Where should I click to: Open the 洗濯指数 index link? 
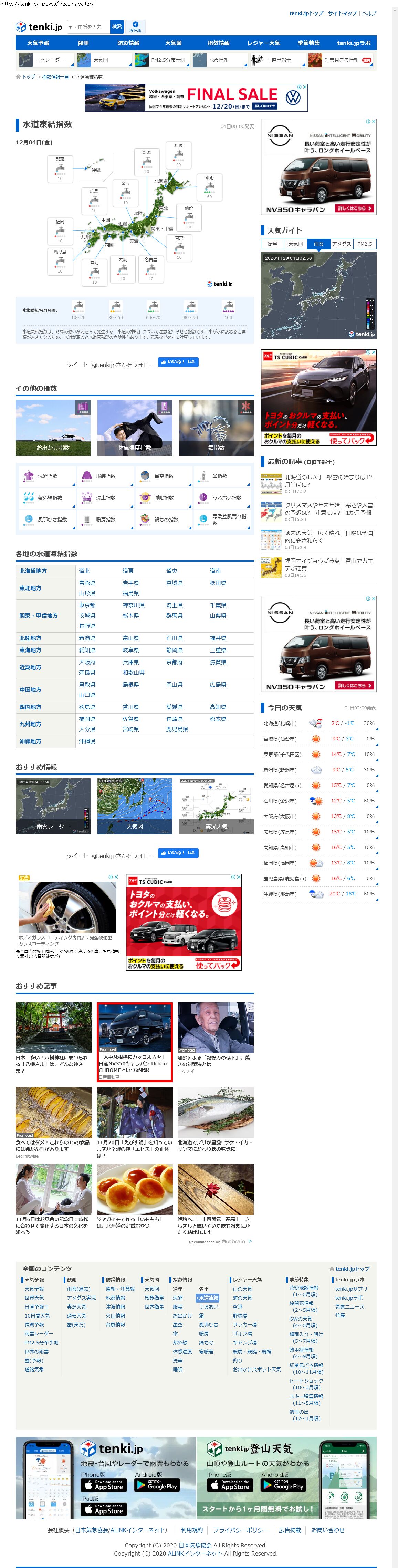coord(46,476)
